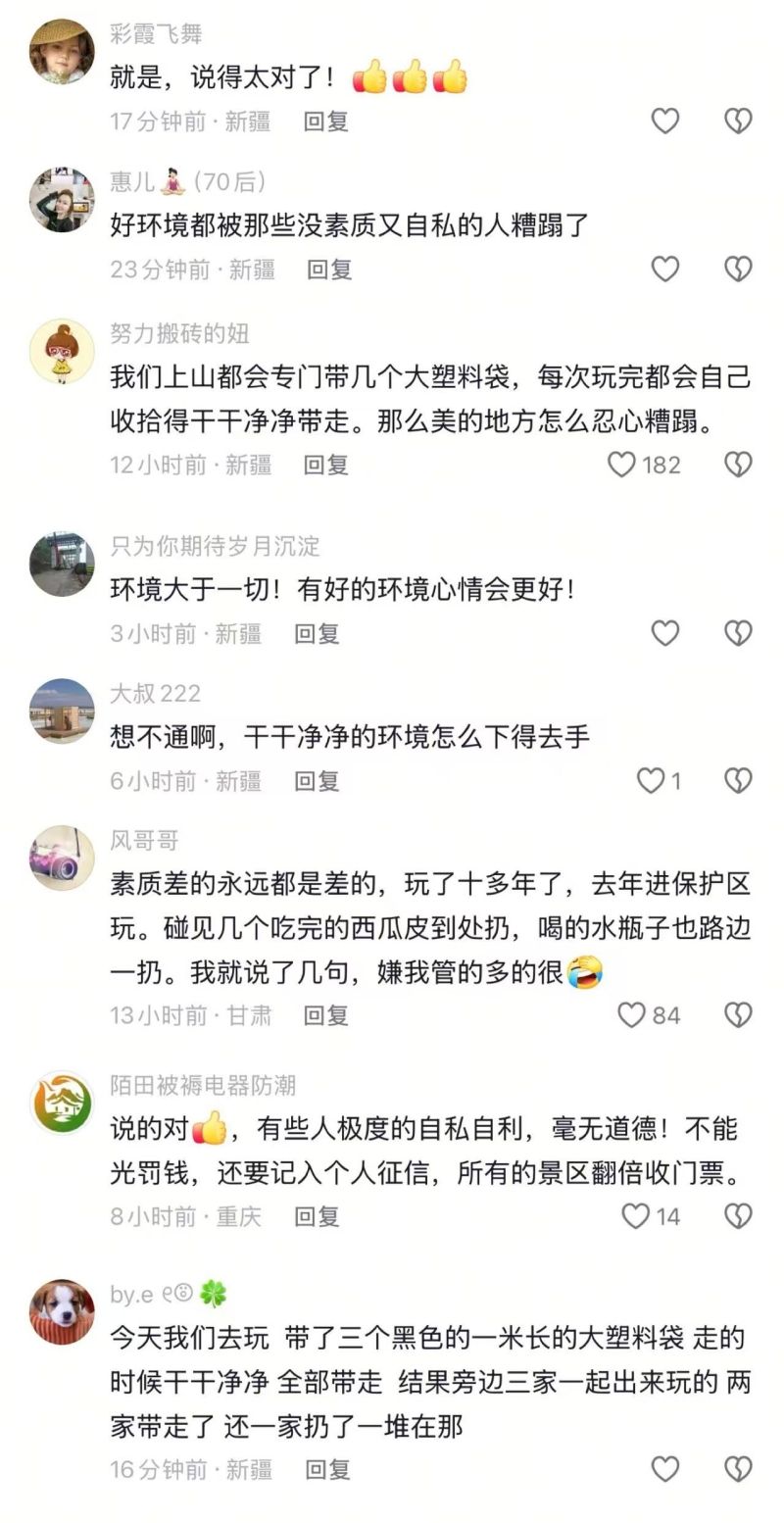Reply to 大叔222's comment

point(317,781)
